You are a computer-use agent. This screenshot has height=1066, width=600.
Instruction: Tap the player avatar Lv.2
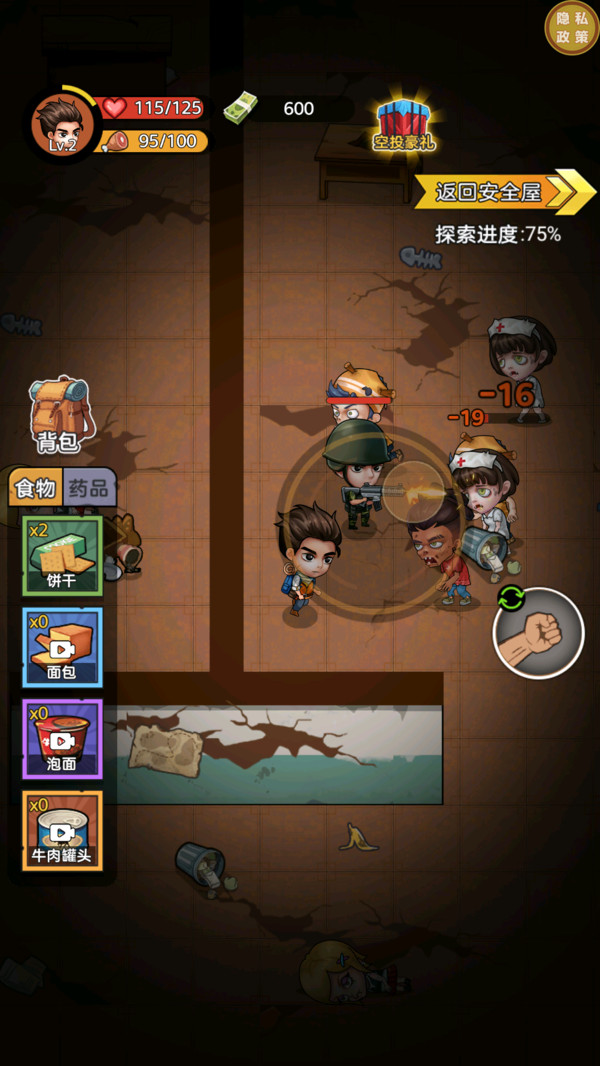pyautogui.click(x=63, y=124)
